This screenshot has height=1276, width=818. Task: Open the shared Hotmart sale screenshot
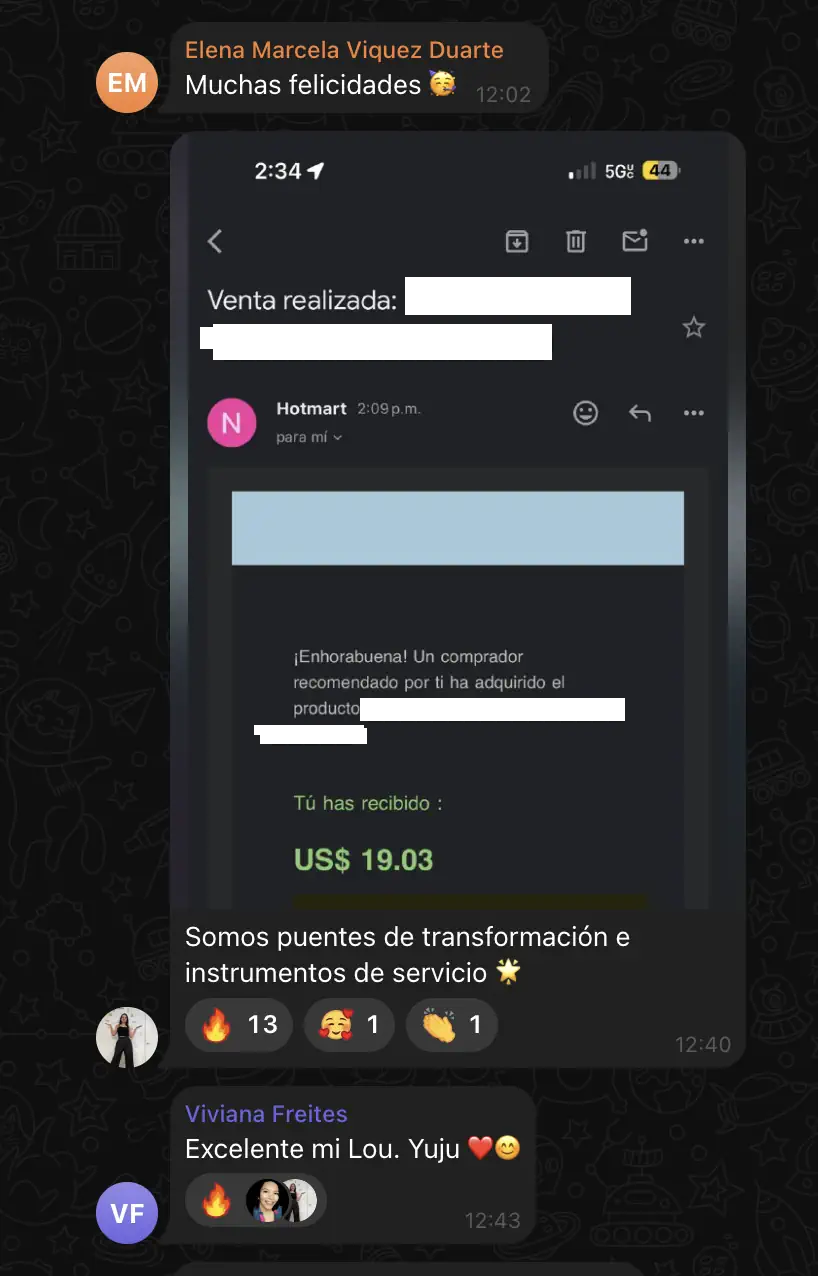tap(458, 520)
